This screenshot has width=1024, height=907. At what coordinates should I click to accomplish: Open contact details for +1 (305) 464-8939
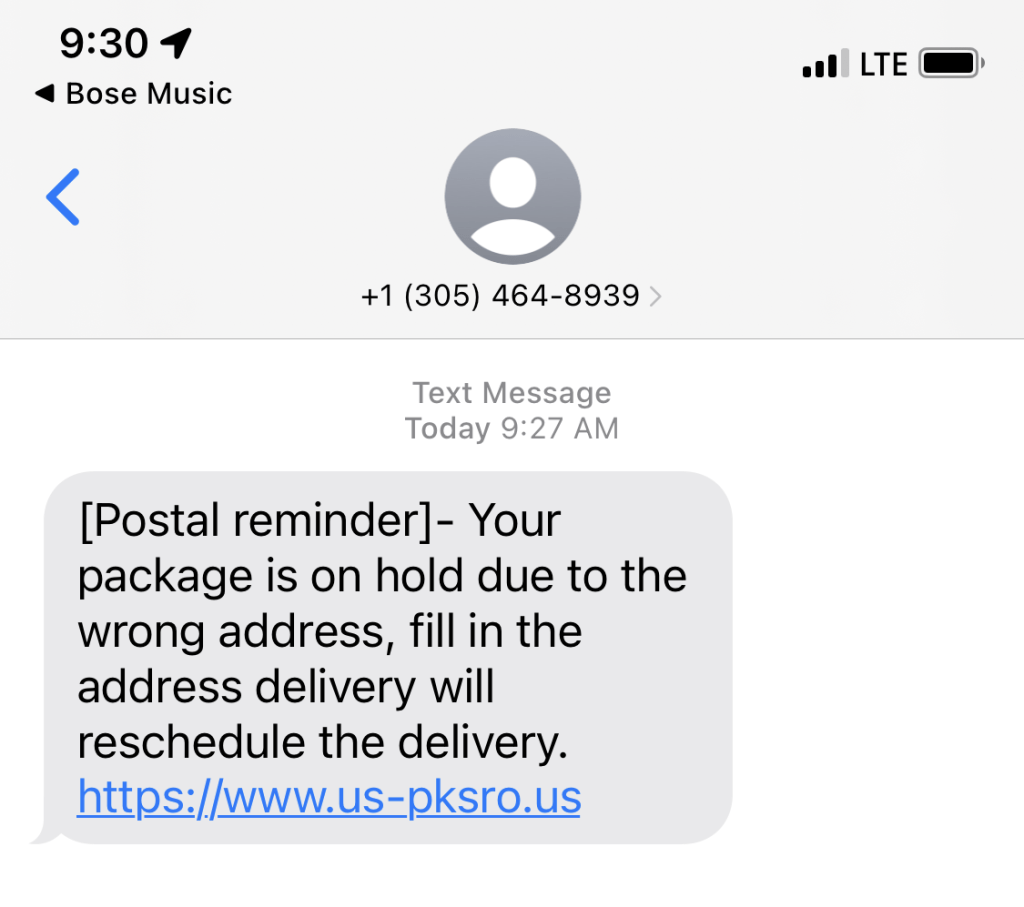click(511, 296)
